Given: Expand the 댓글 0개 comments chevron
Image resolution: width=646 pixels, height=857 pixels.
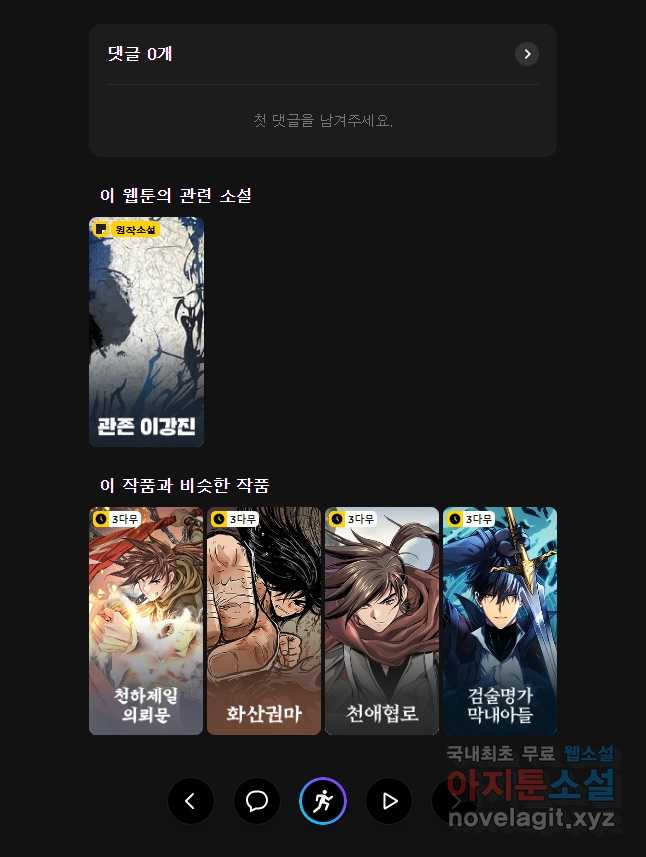Looking at the screenshot, I should point(527,54).
